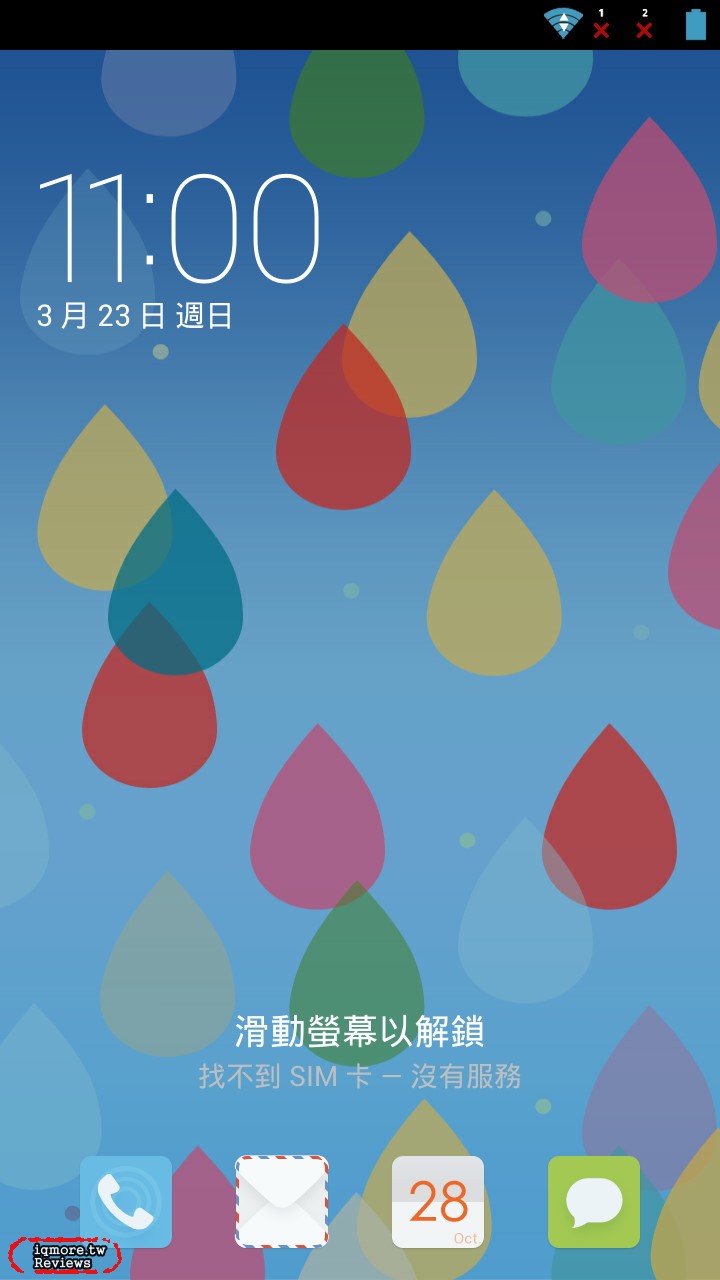Open the phone dialer shortcut

click(x=126, y=1201)
